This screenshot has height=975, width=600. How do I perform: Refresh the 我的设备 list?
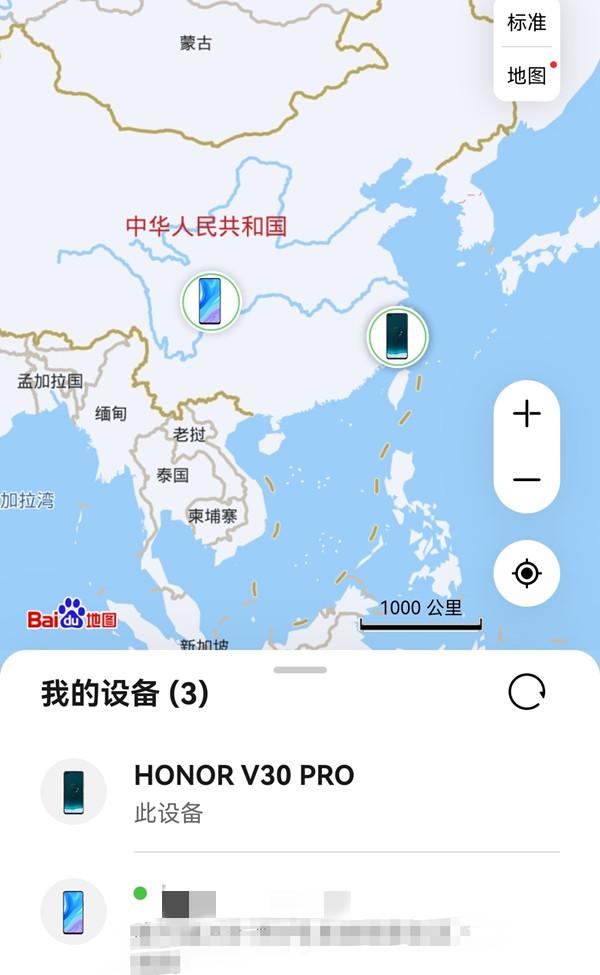pyautogui.click(x=526, y=692)
